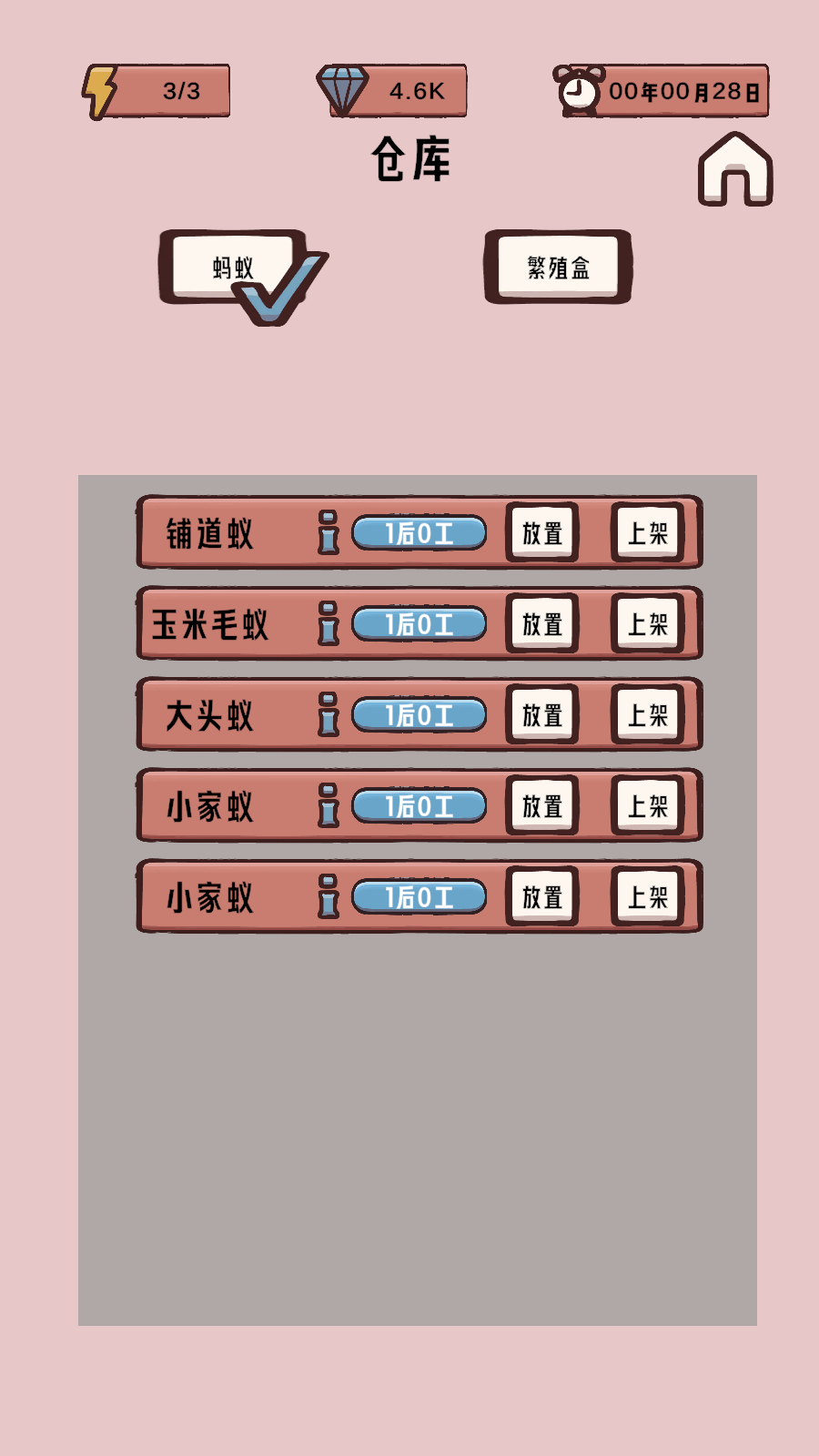Click the 1后0工 capsule for 大头蚁
This screenshot has height=1456, width=819.
pyautogui.click(x=420, y=715)
